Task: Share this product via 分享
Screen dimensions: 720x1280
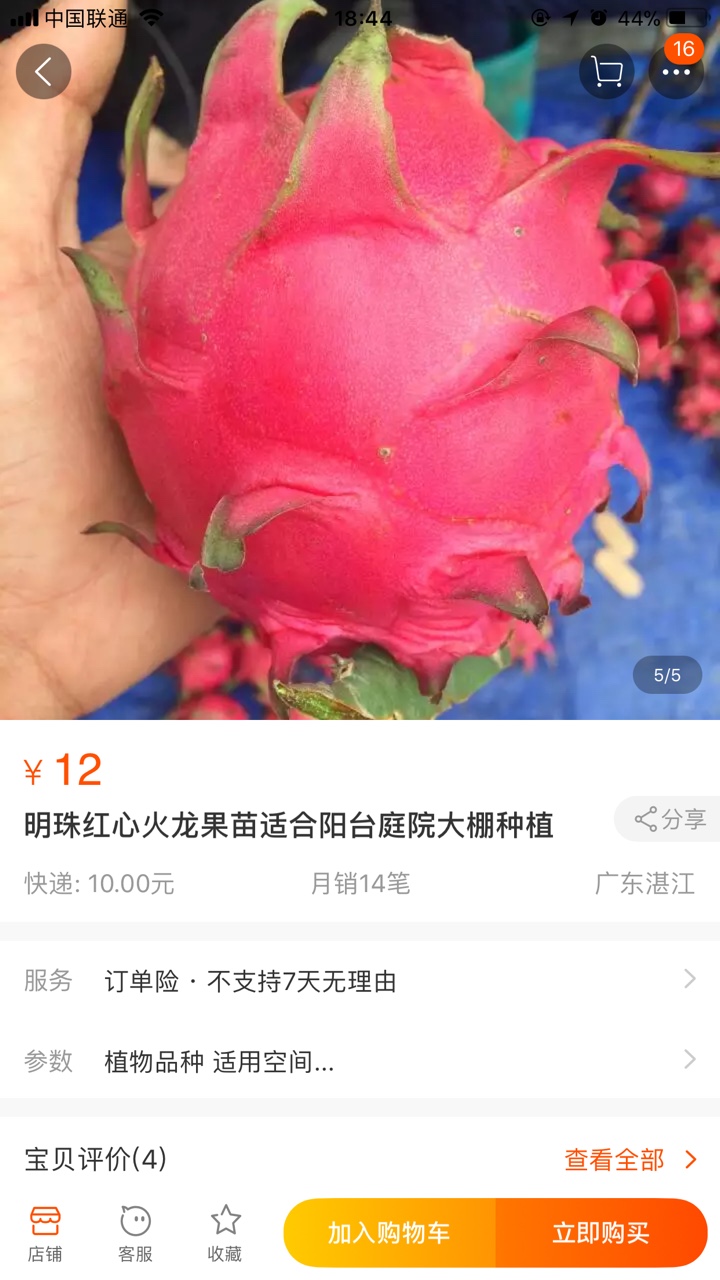Action: pyautogui.click(x=668, y=819)
